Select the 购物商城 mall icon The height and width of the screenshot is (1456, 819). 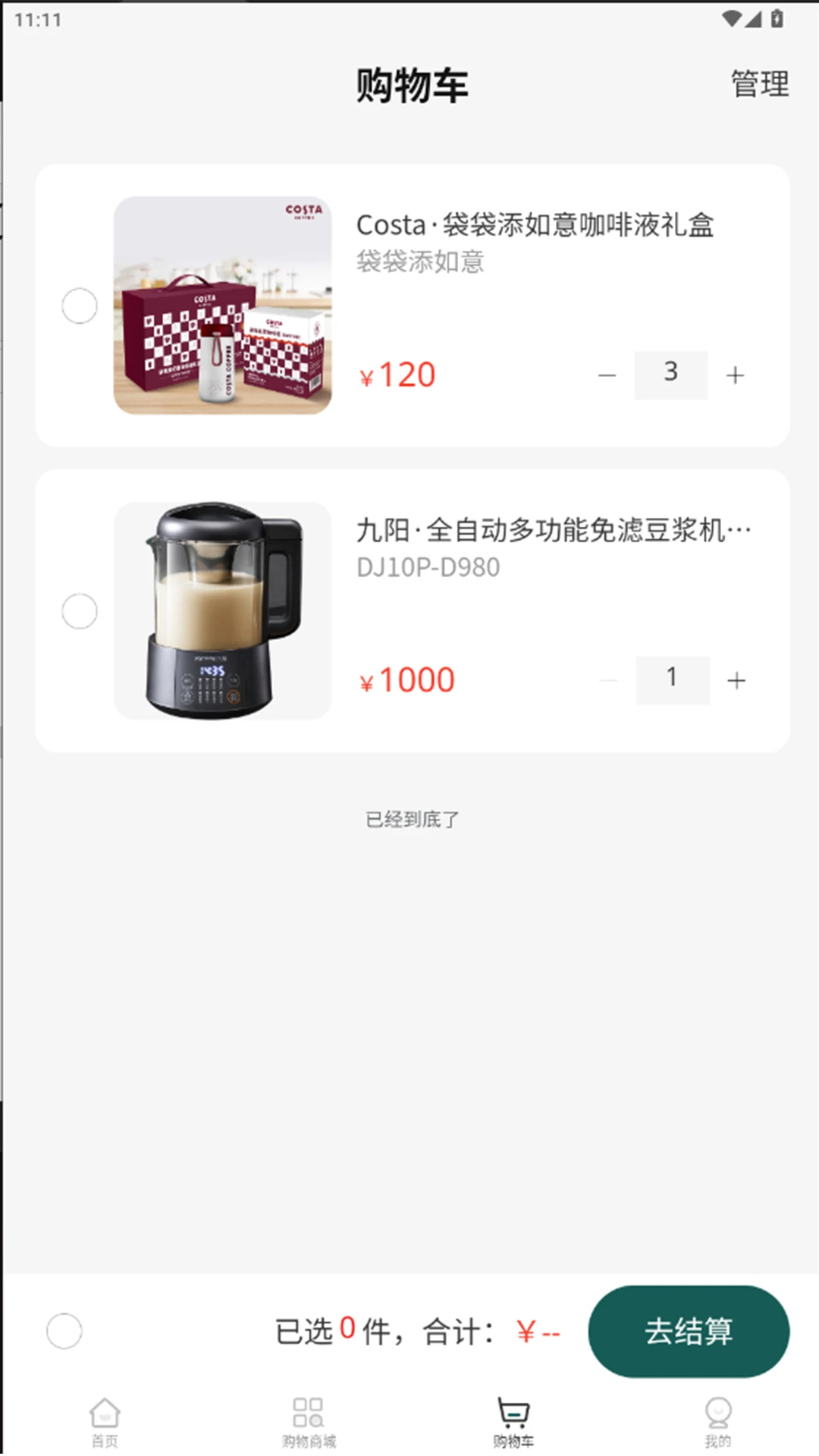coord(307,1412)
